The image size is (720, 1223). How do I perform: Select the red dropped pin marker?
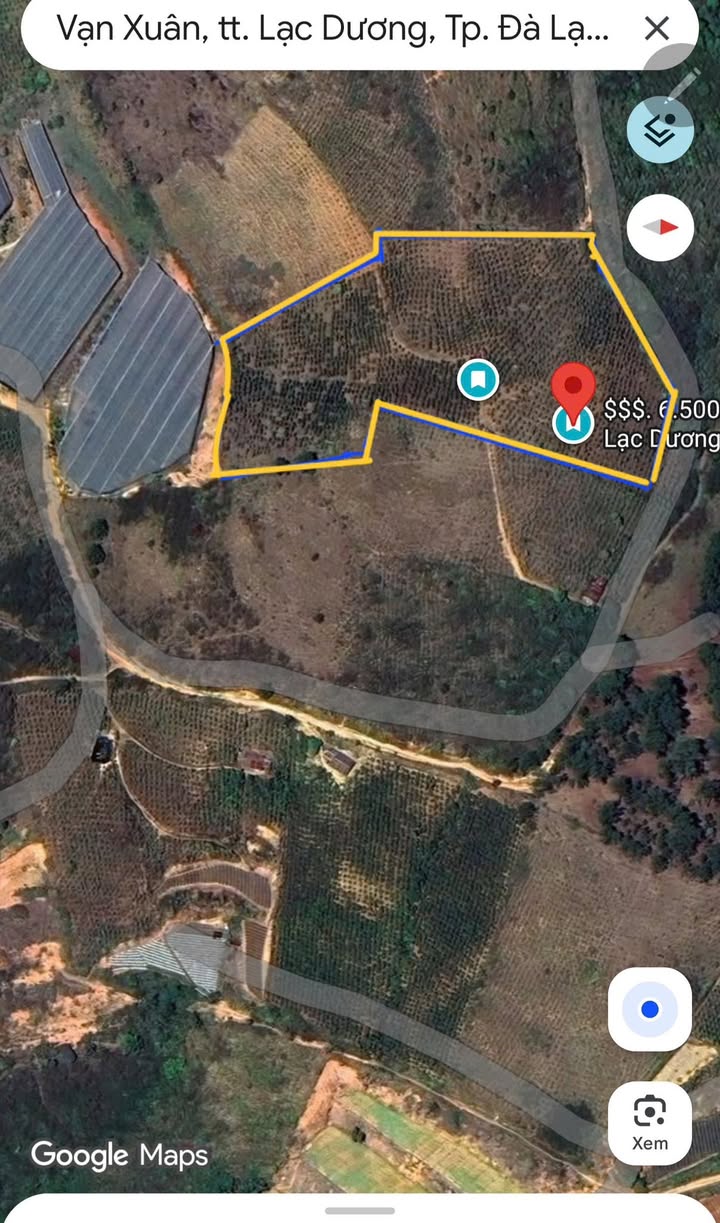pos(574,390)
